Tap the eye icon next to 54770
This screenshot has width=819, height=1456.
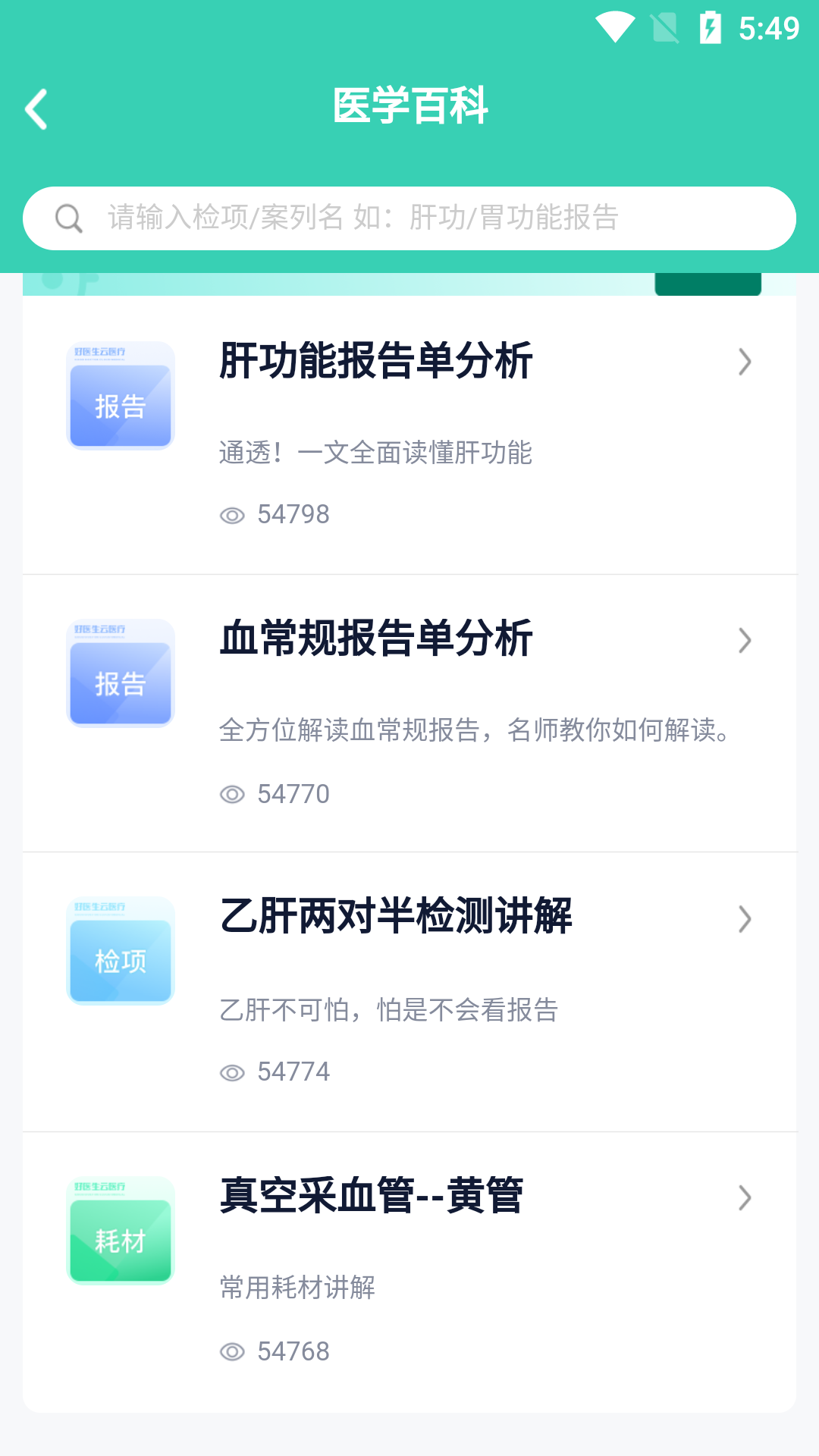click(231, 793)
